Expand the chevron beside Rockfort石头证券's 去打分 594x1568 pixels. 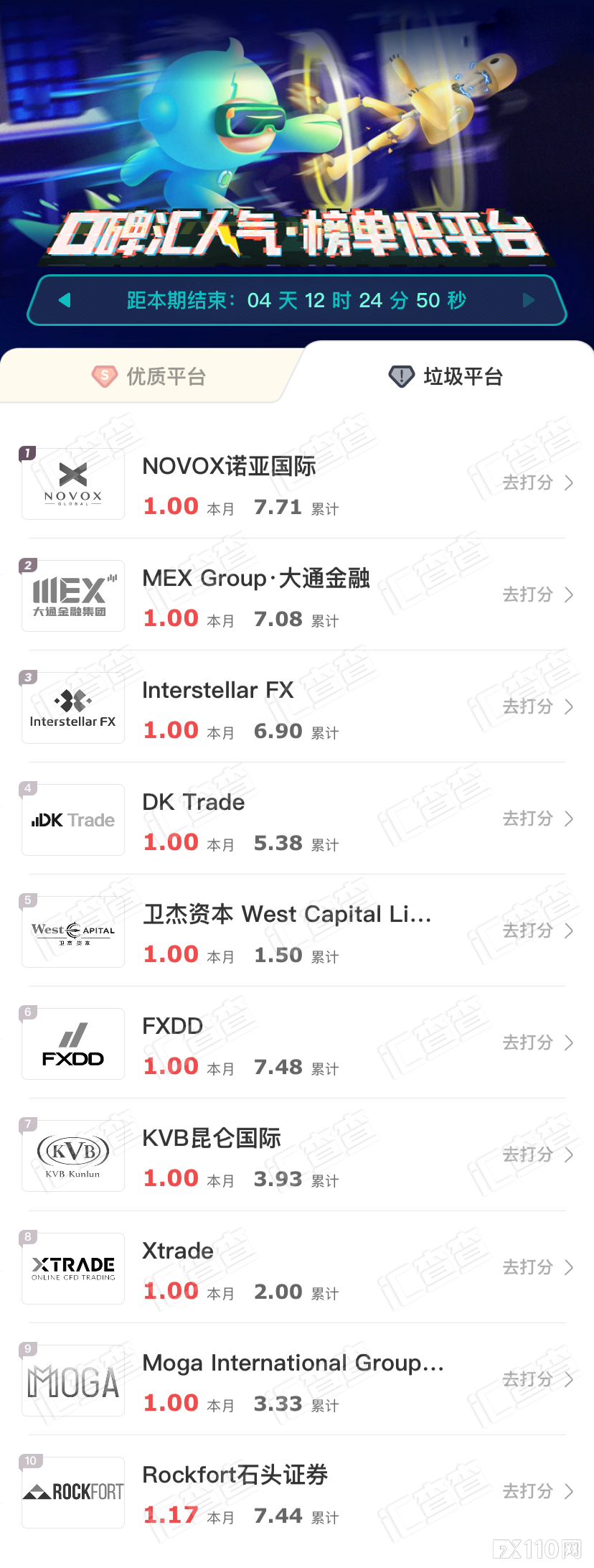coord(567,1491)
